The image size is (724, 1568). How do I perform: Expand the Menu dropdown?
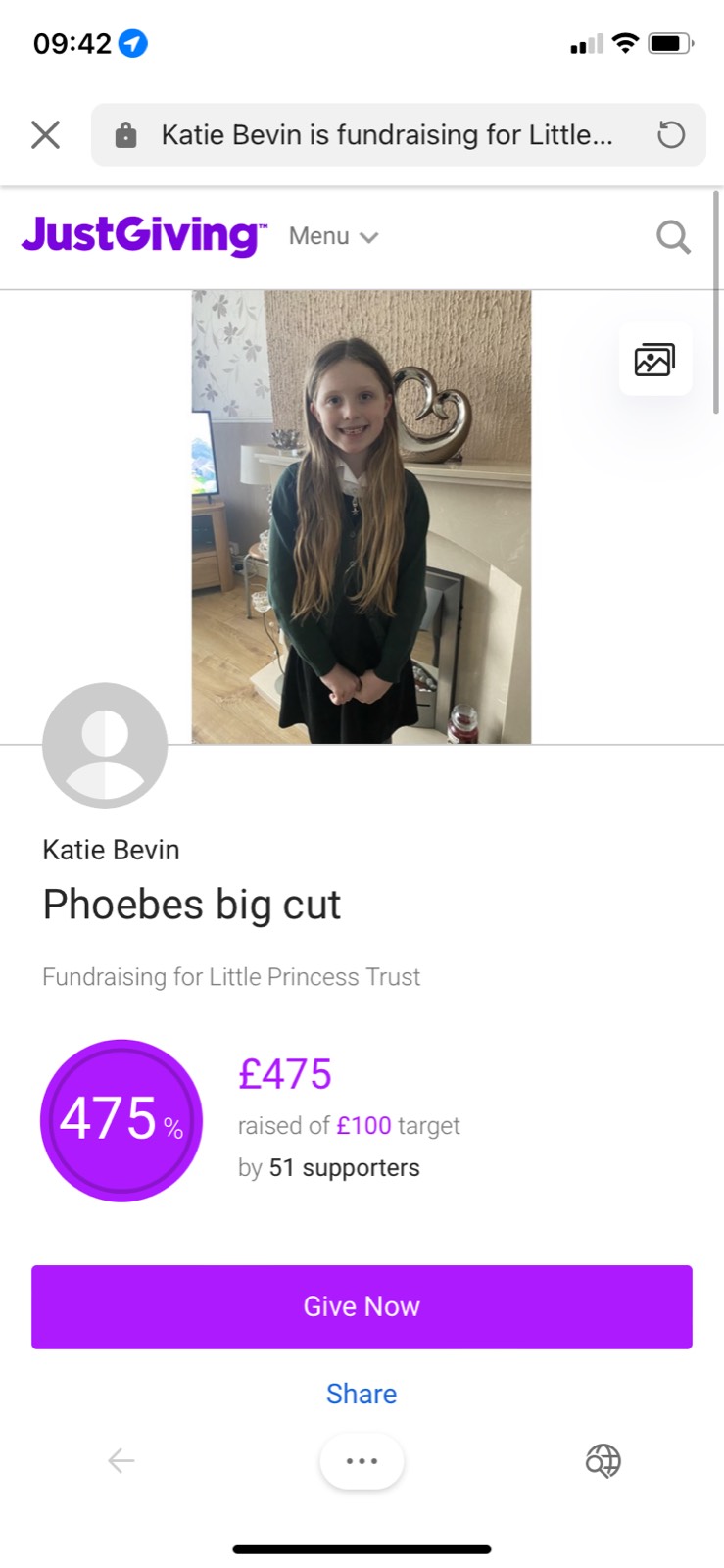(333, 236)
